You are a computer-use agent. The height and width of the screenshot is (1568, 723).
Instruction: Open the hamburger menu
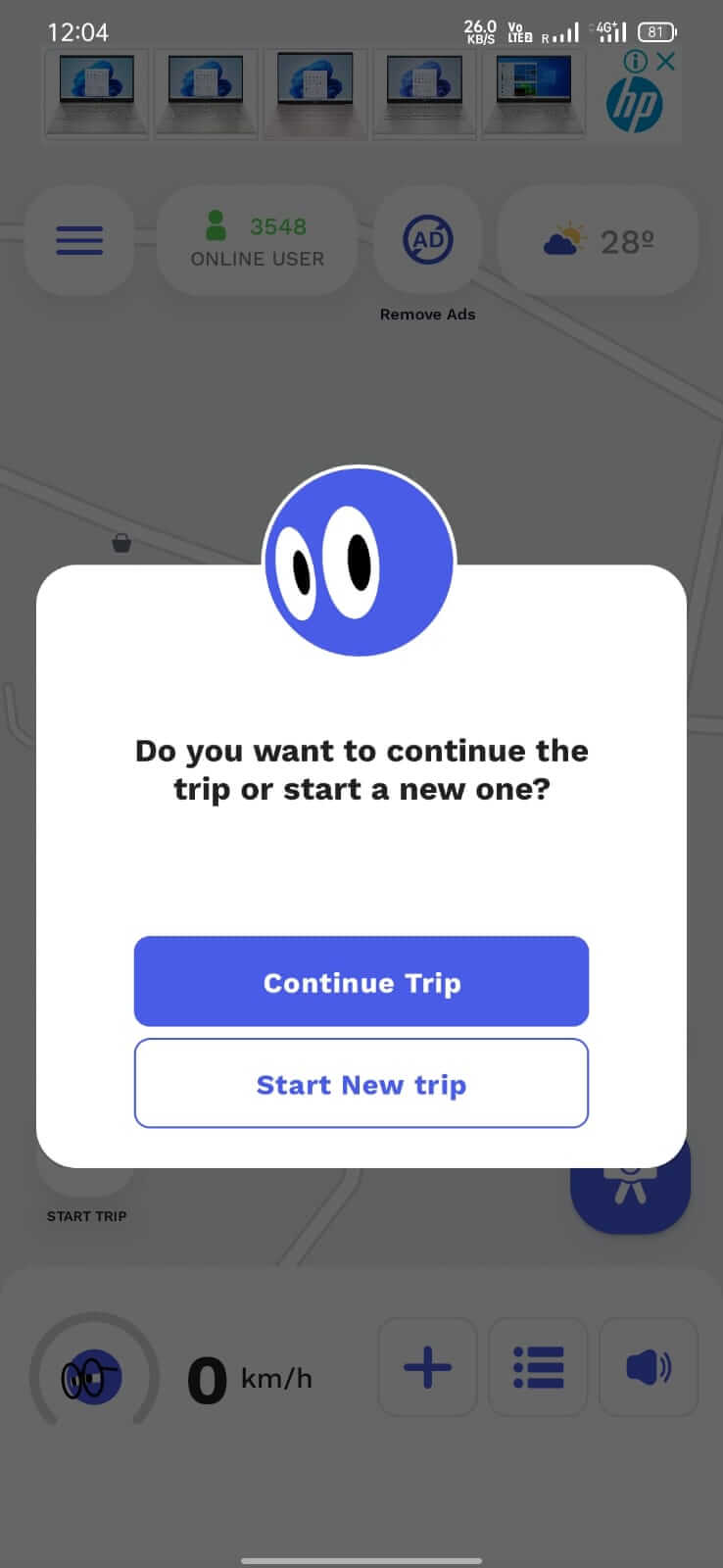pyautogui.click(x=79, y=241)
